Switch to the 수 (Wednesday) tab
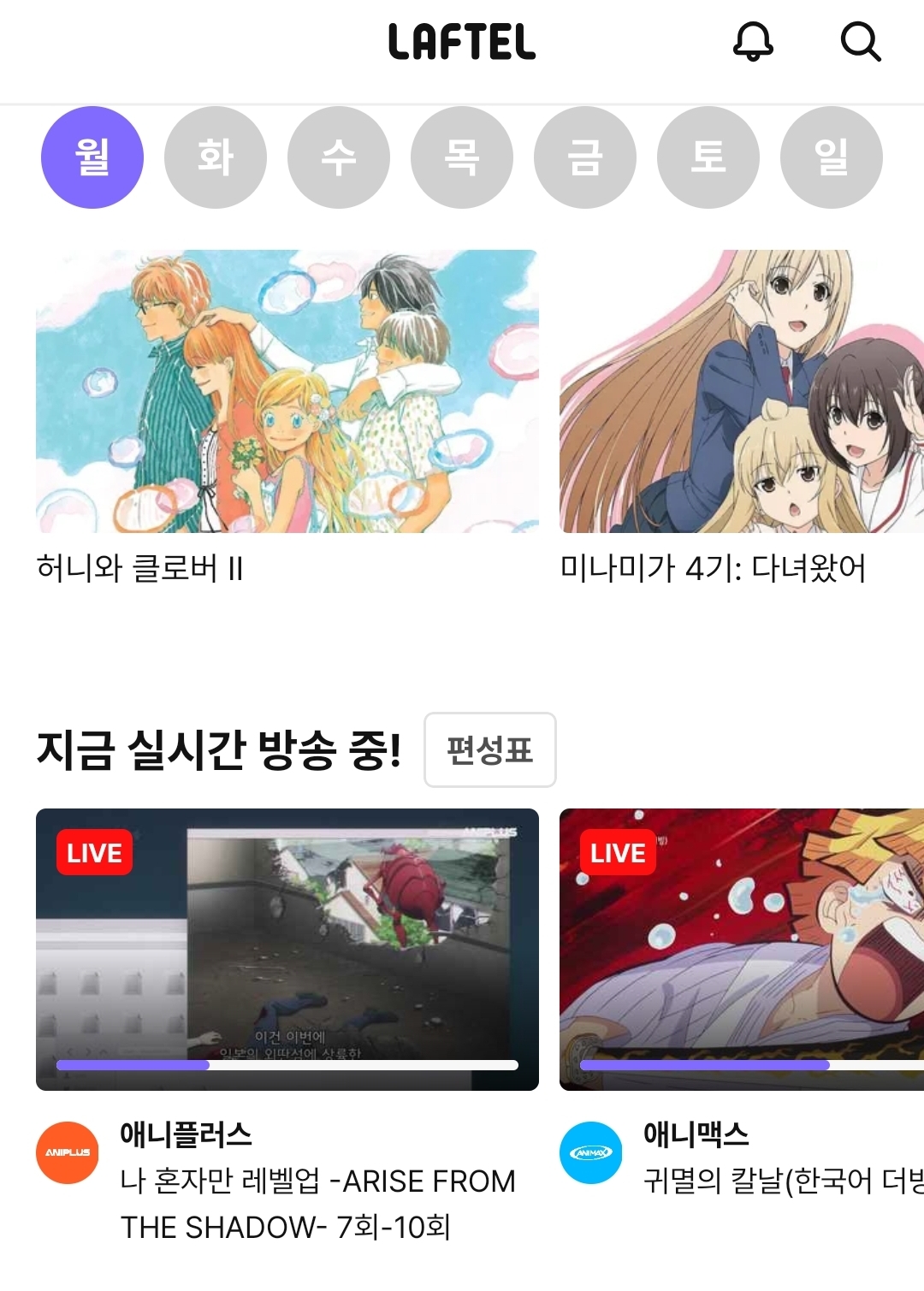The height and width of the screenshot is (1291, 924). [x=339, y=157]
